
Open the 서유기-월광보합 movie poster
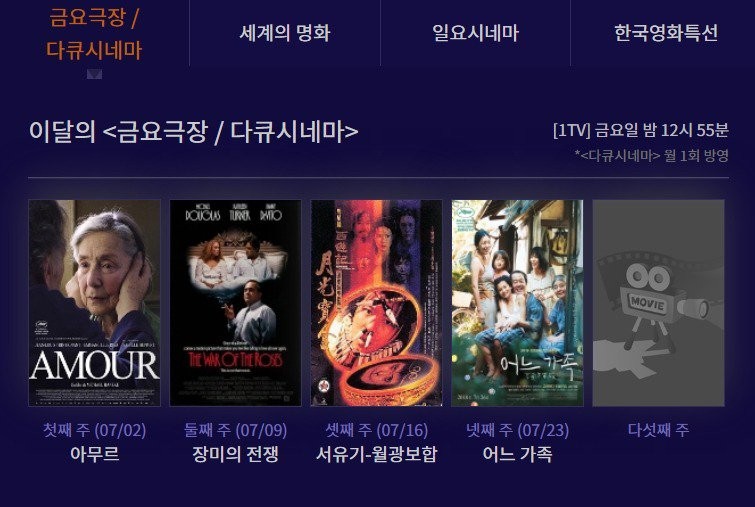(377, 303)
